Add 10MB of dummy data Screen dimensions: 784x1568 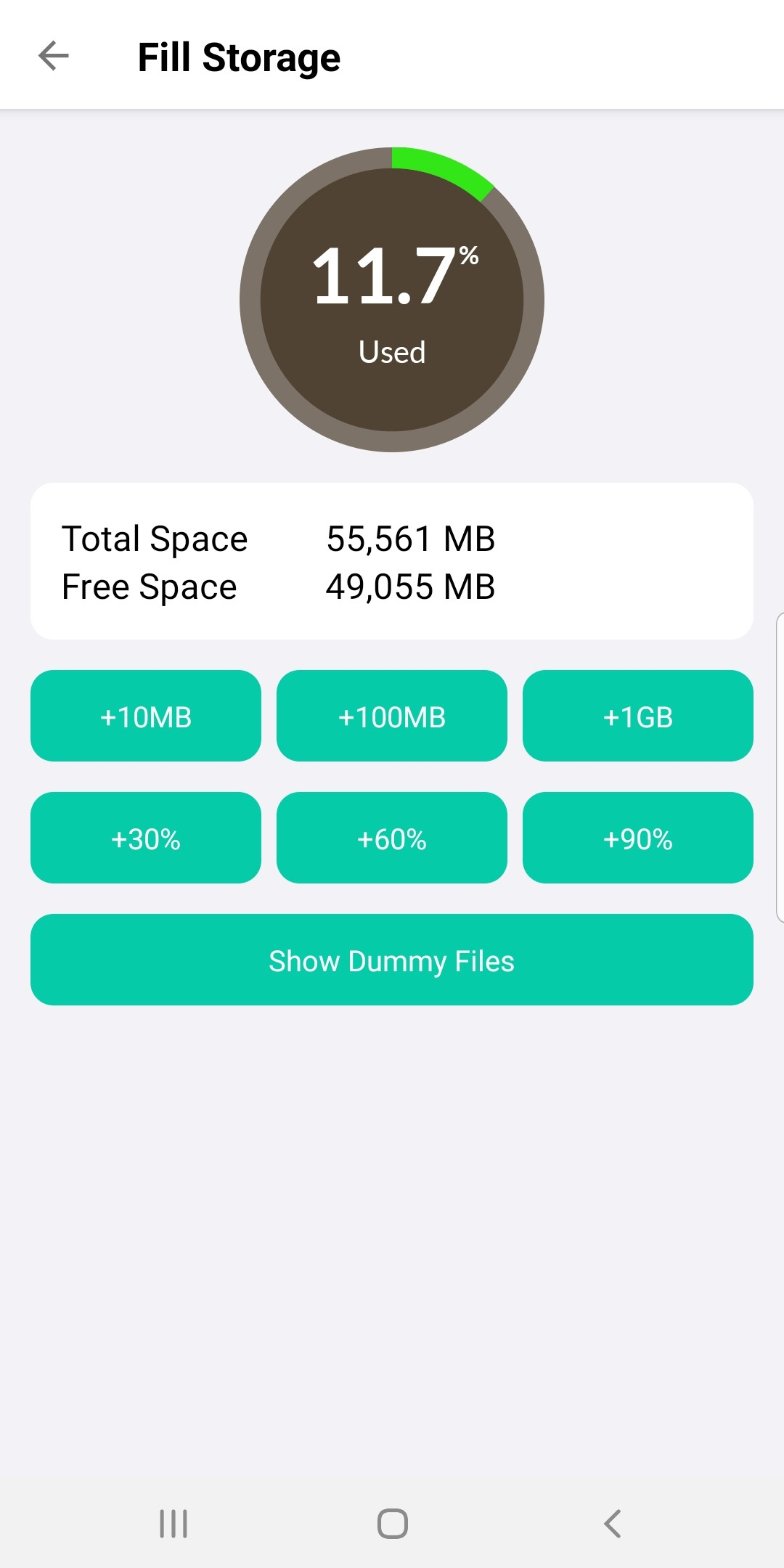(145, 716)
